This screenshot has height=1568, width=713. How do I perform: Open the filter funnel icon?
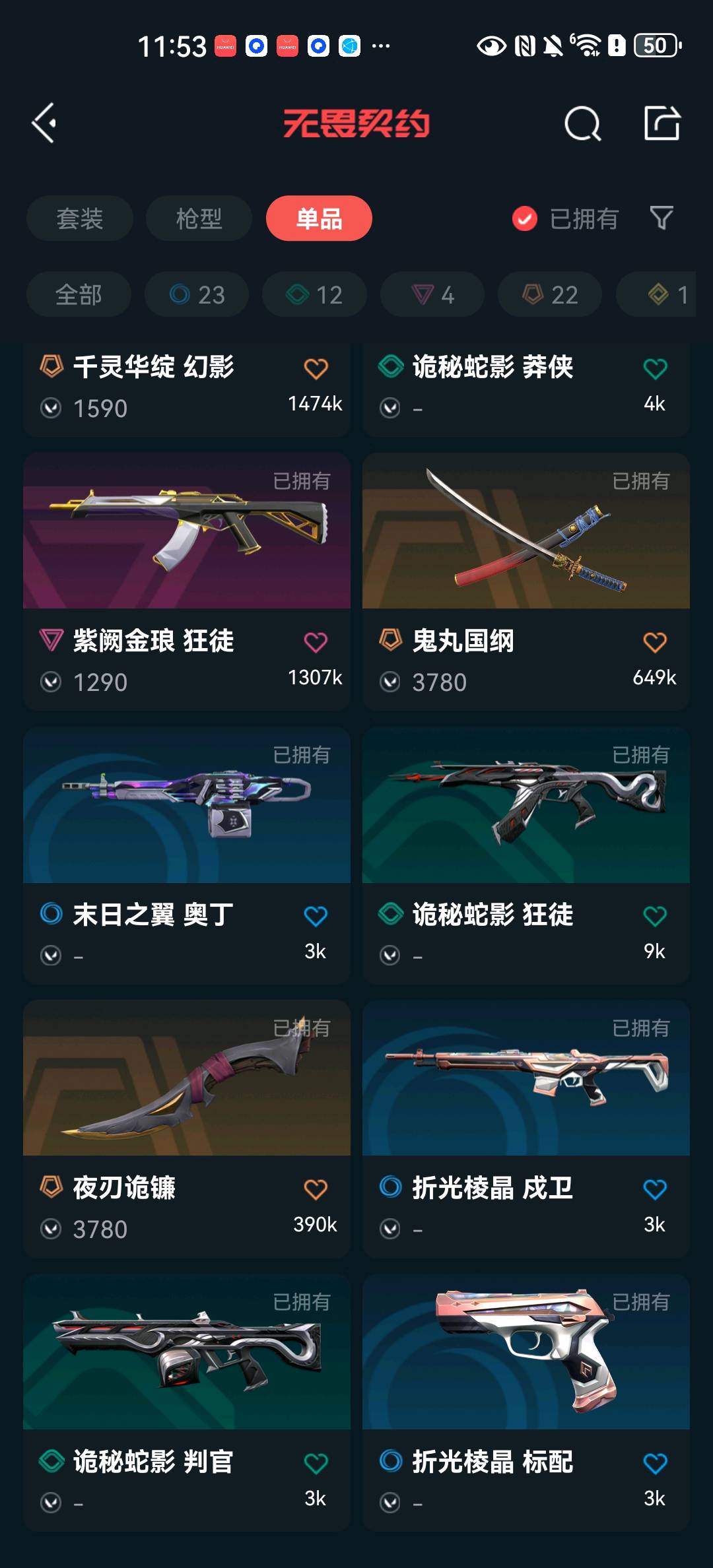pos(661,218)
